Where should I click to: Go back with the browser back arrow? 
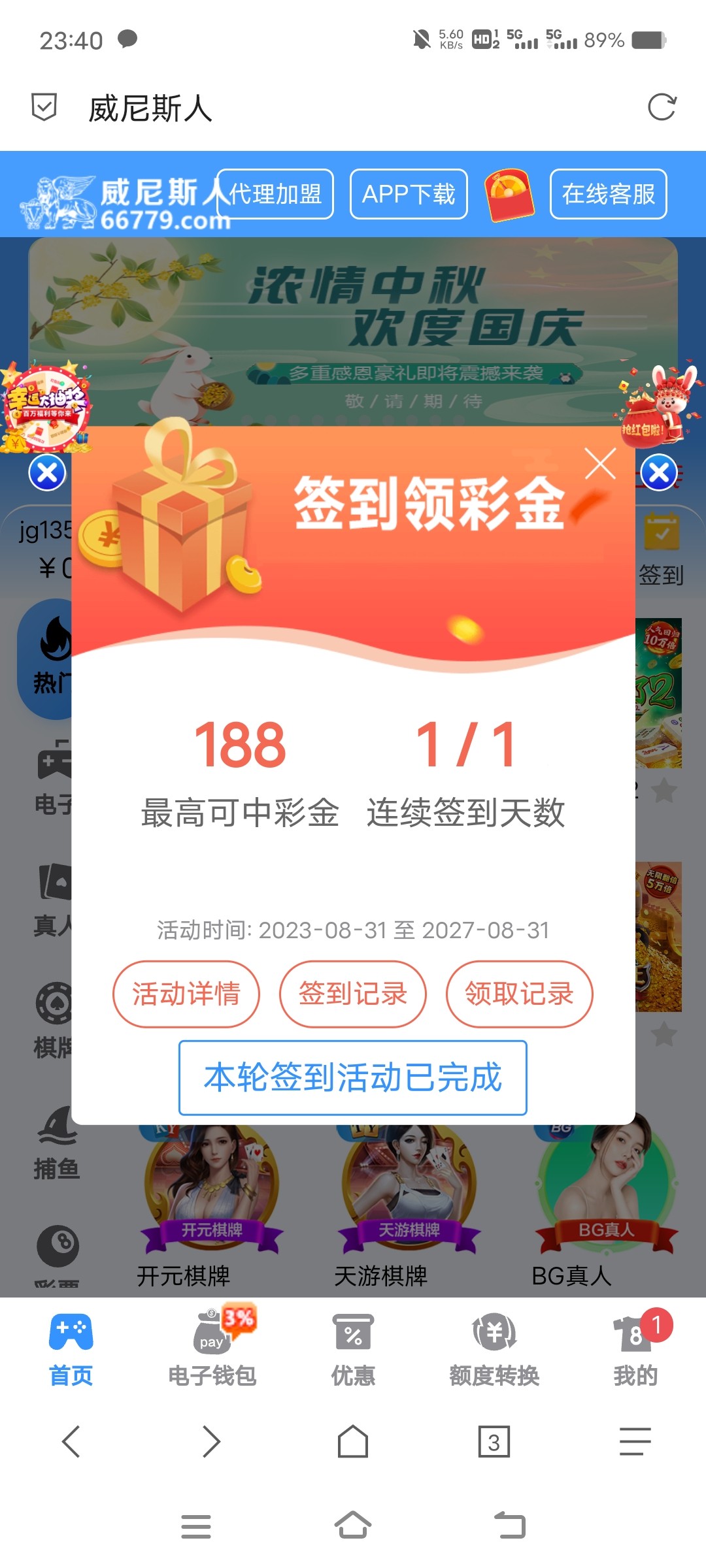click(71, 1442)
